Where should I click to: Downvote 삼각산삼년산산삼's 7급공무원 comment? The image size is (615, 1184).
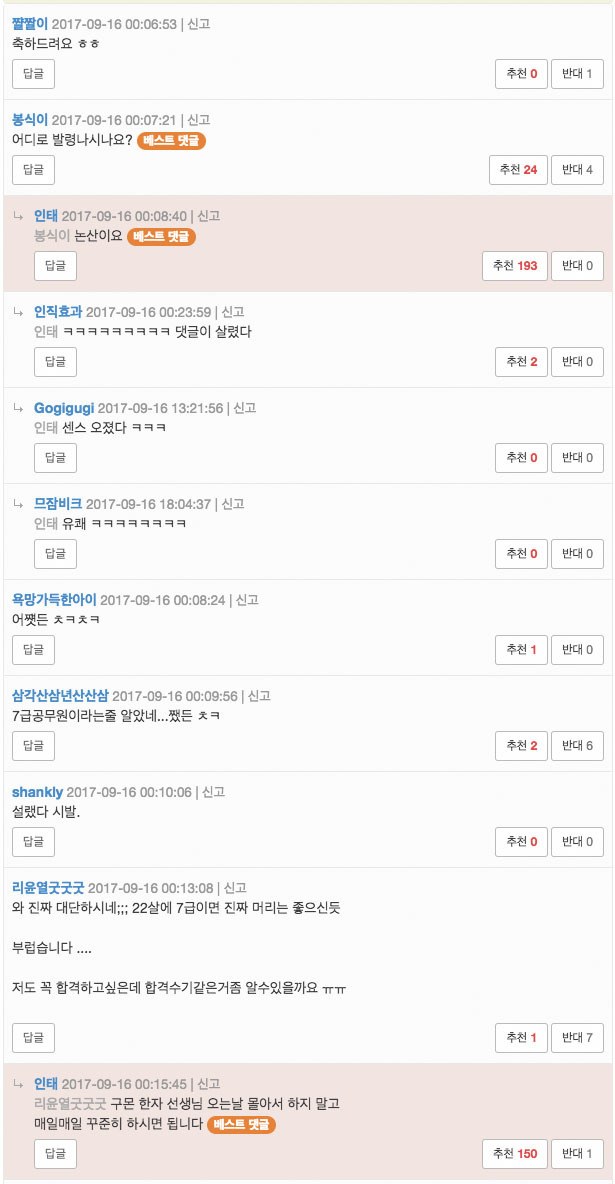pyautogui.click(x=577, y=746)
